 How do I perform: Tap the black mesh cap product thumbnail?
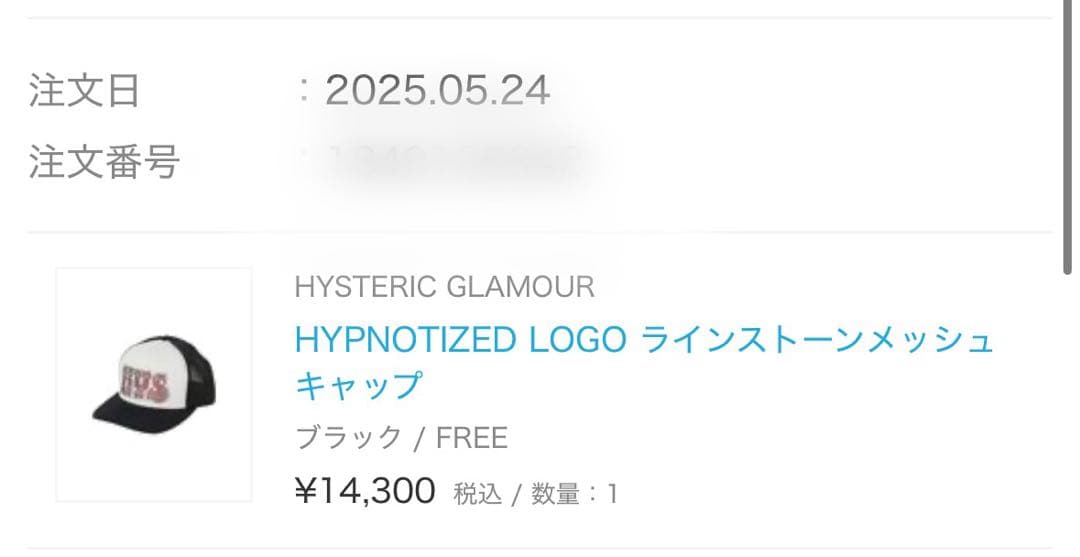[x=154, y=385]
